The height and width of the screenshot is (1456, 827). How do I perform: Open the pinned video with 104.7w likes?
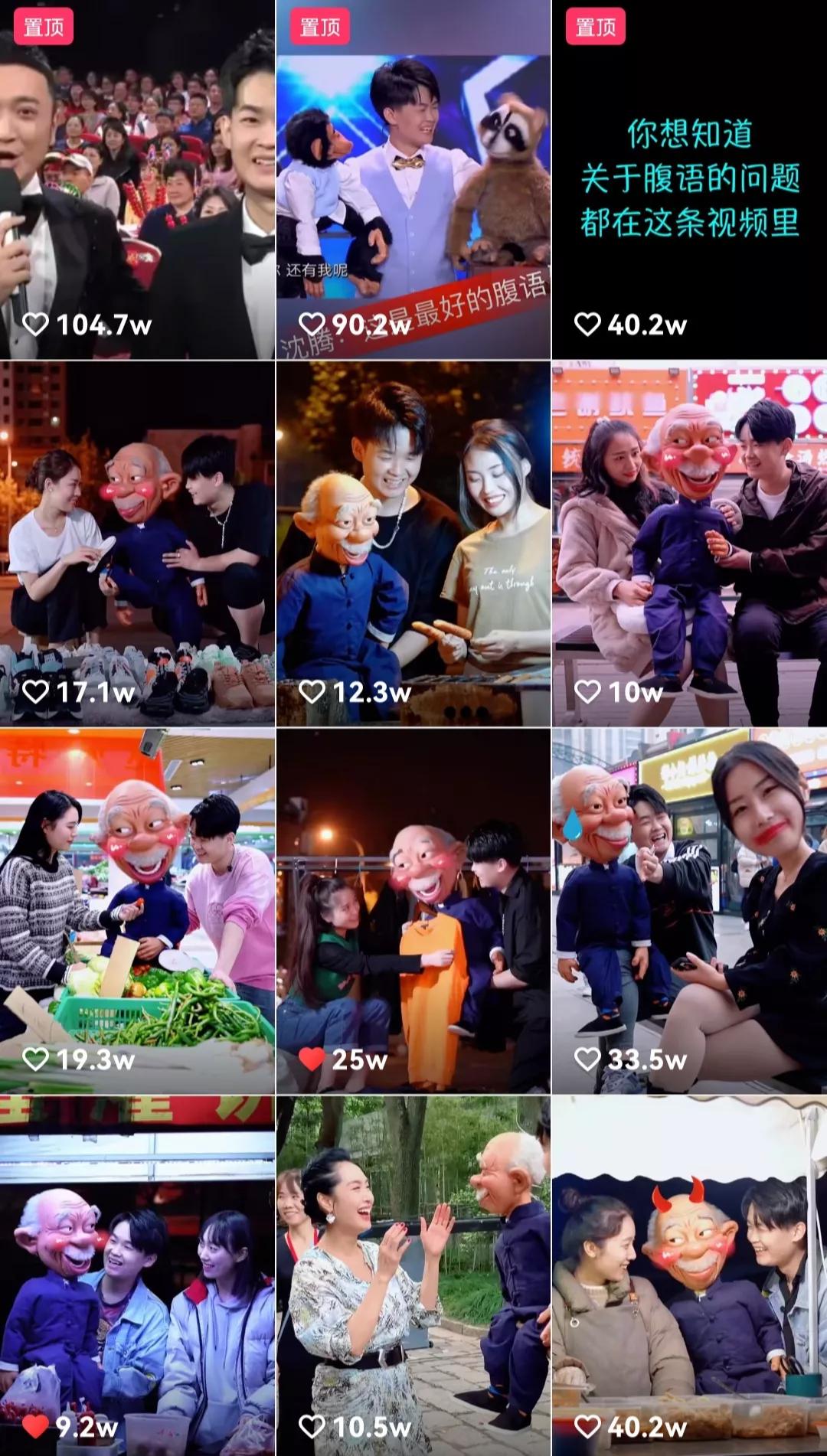[137, 180]
